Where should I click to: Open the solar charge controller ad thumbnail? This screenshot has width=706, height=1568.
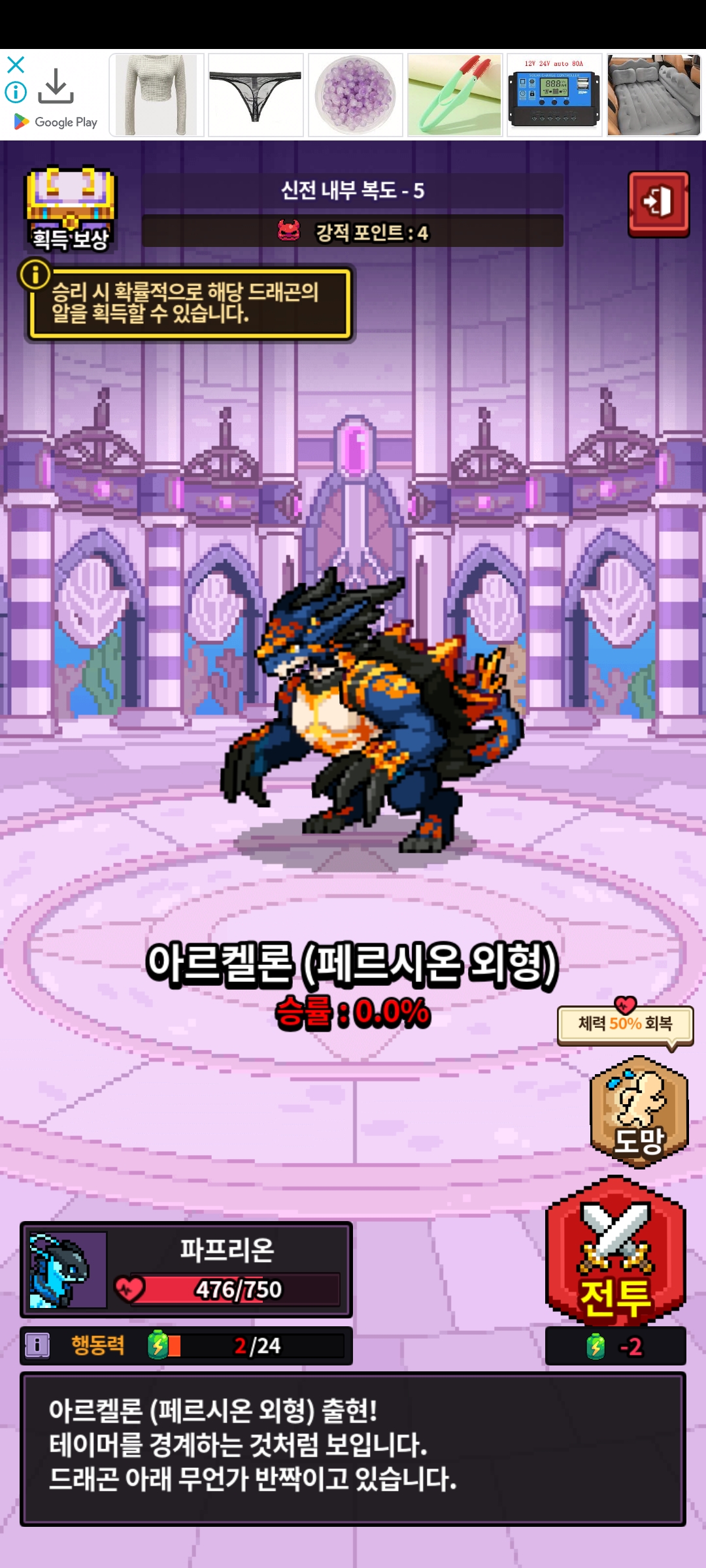[x=554, y=95]
